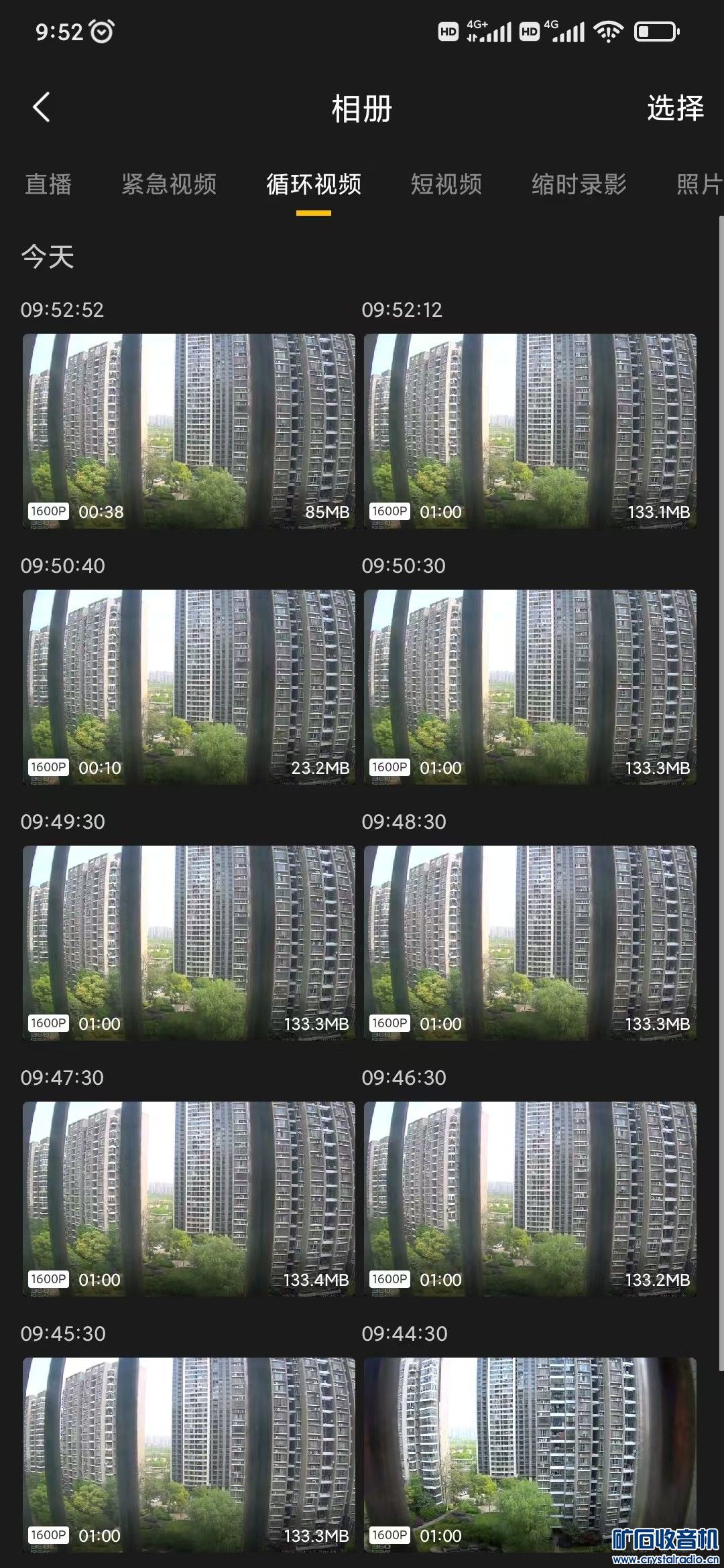724x1568 pixels.
Task: Play the video from 09:48:30
Action: click(530, 943)
